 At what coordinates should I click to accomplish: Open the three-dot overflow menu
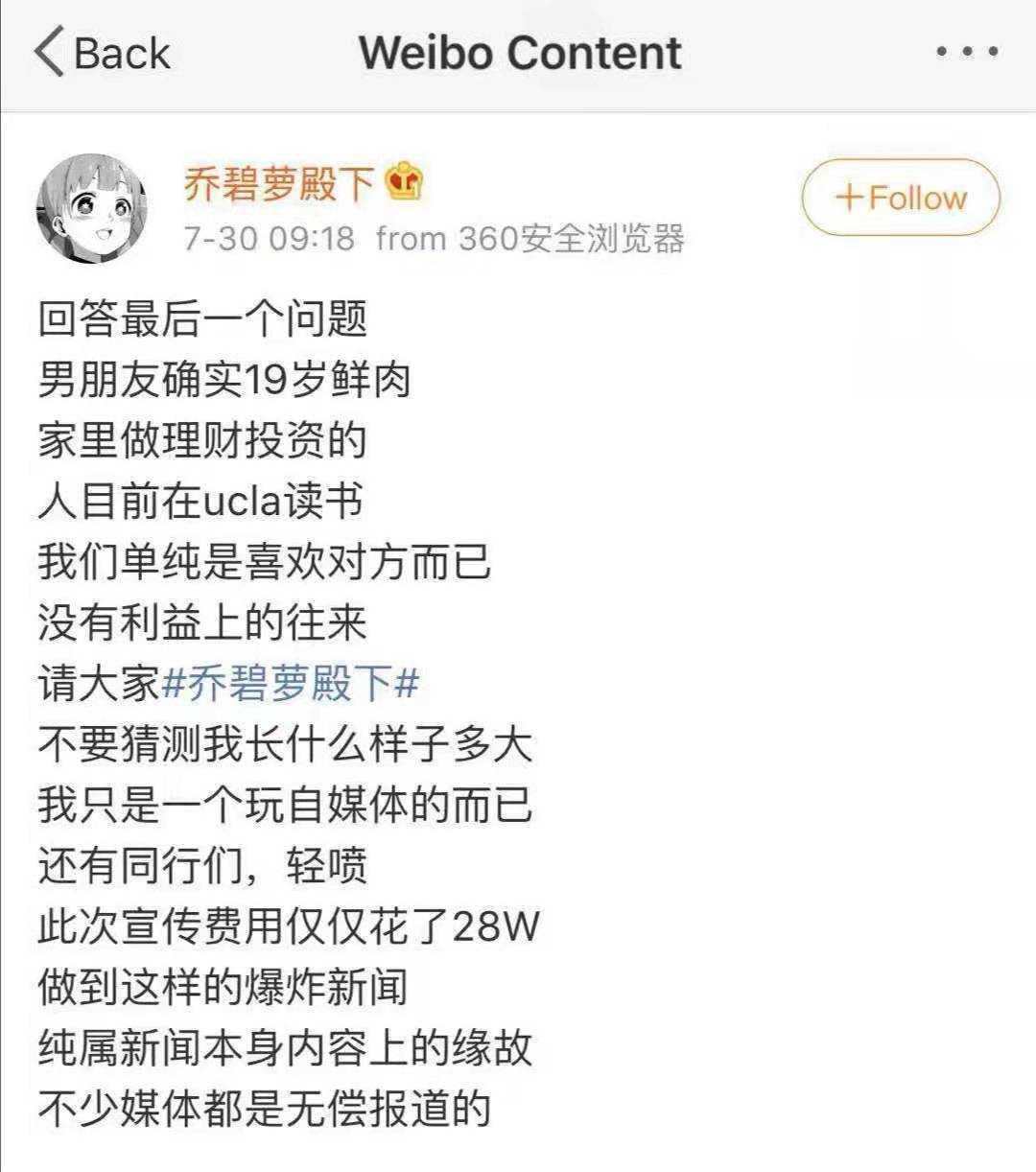point(967,52)
